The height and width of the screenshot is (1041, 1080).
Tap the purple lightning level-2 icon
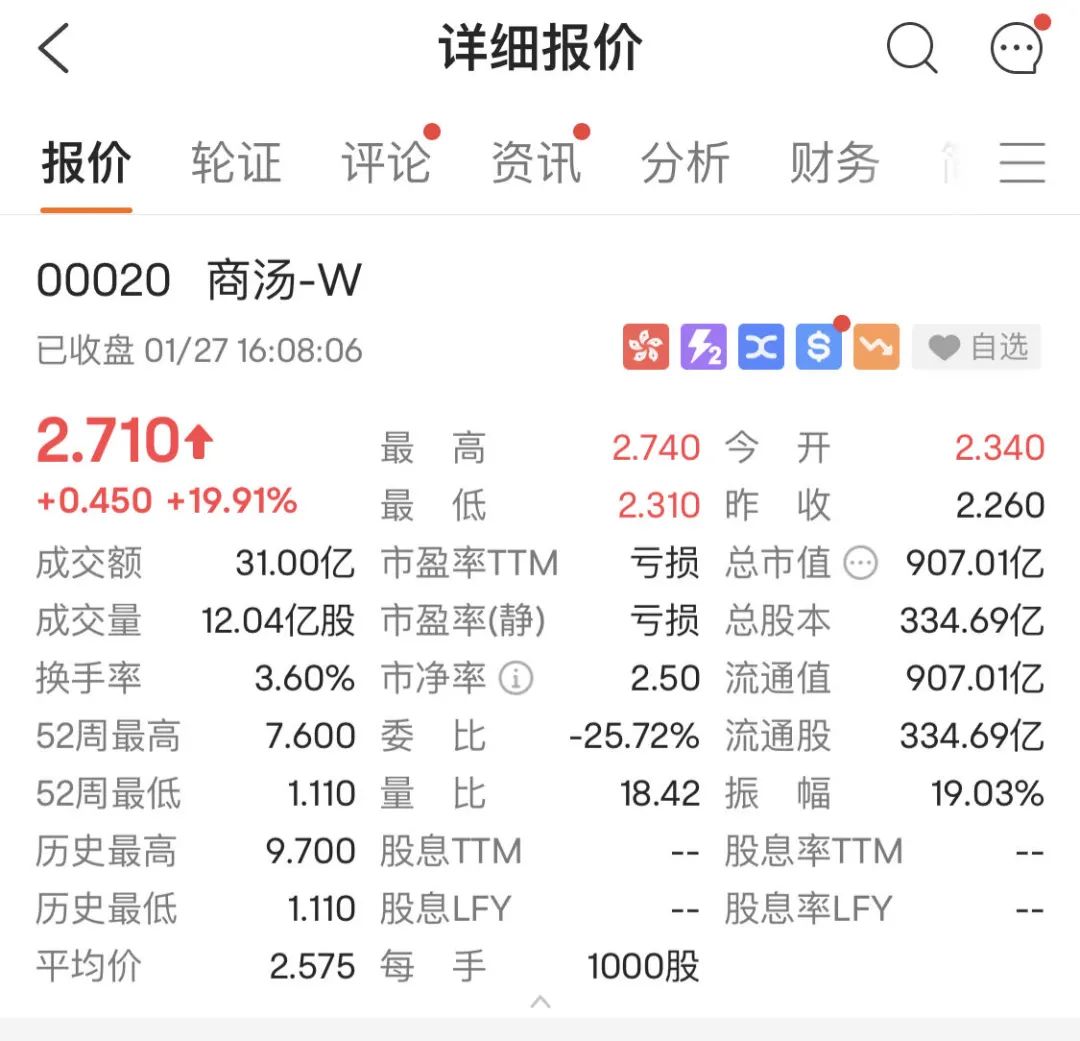(703, 347)
